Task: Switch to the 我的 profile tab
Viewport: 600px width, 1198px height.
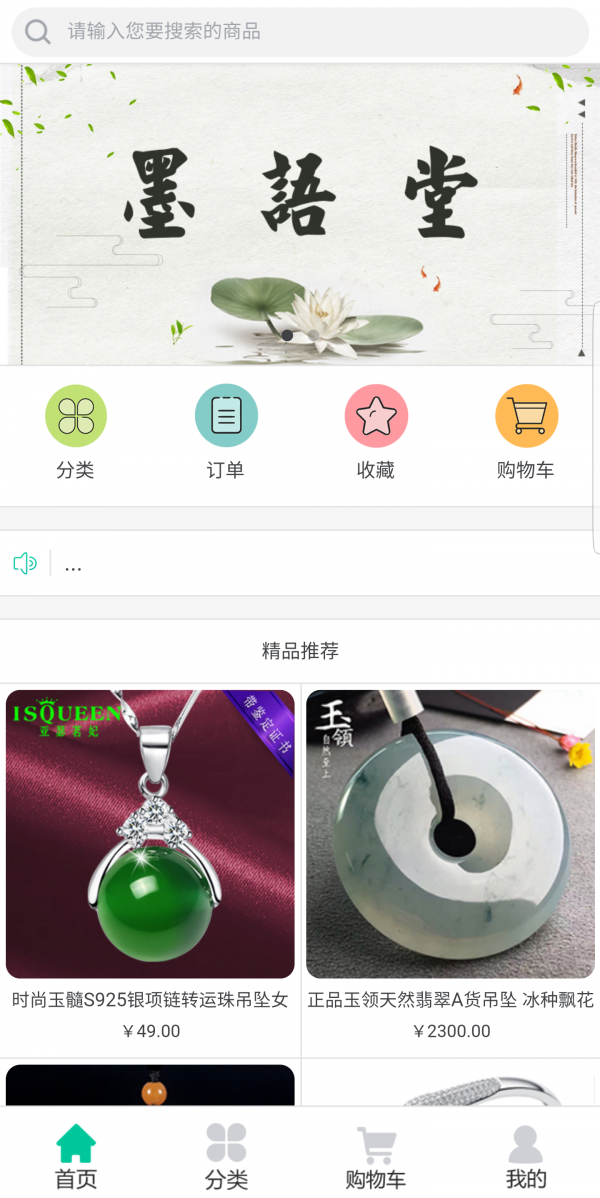Action: pos(526,1155)
